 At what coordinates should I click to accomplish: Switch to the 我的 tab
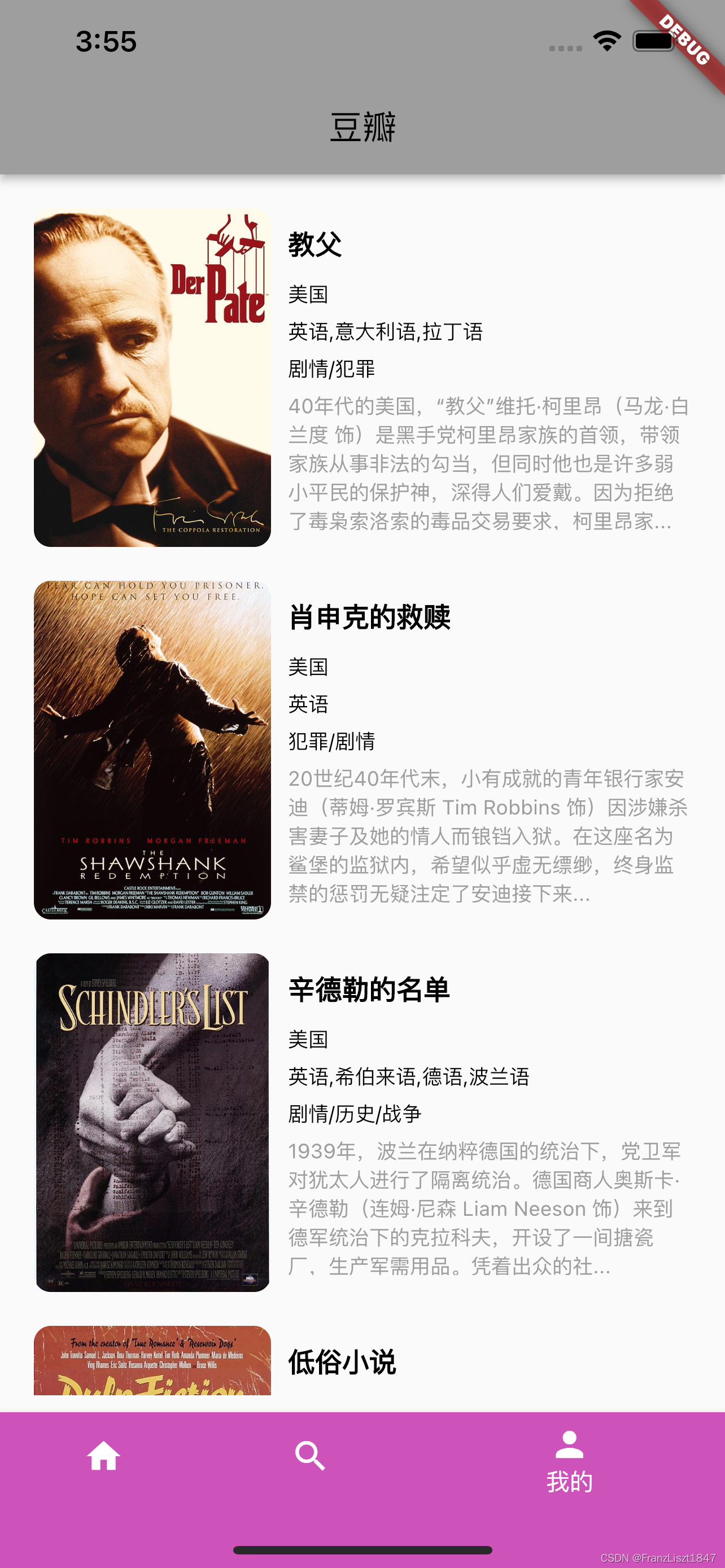point(569,1462)
